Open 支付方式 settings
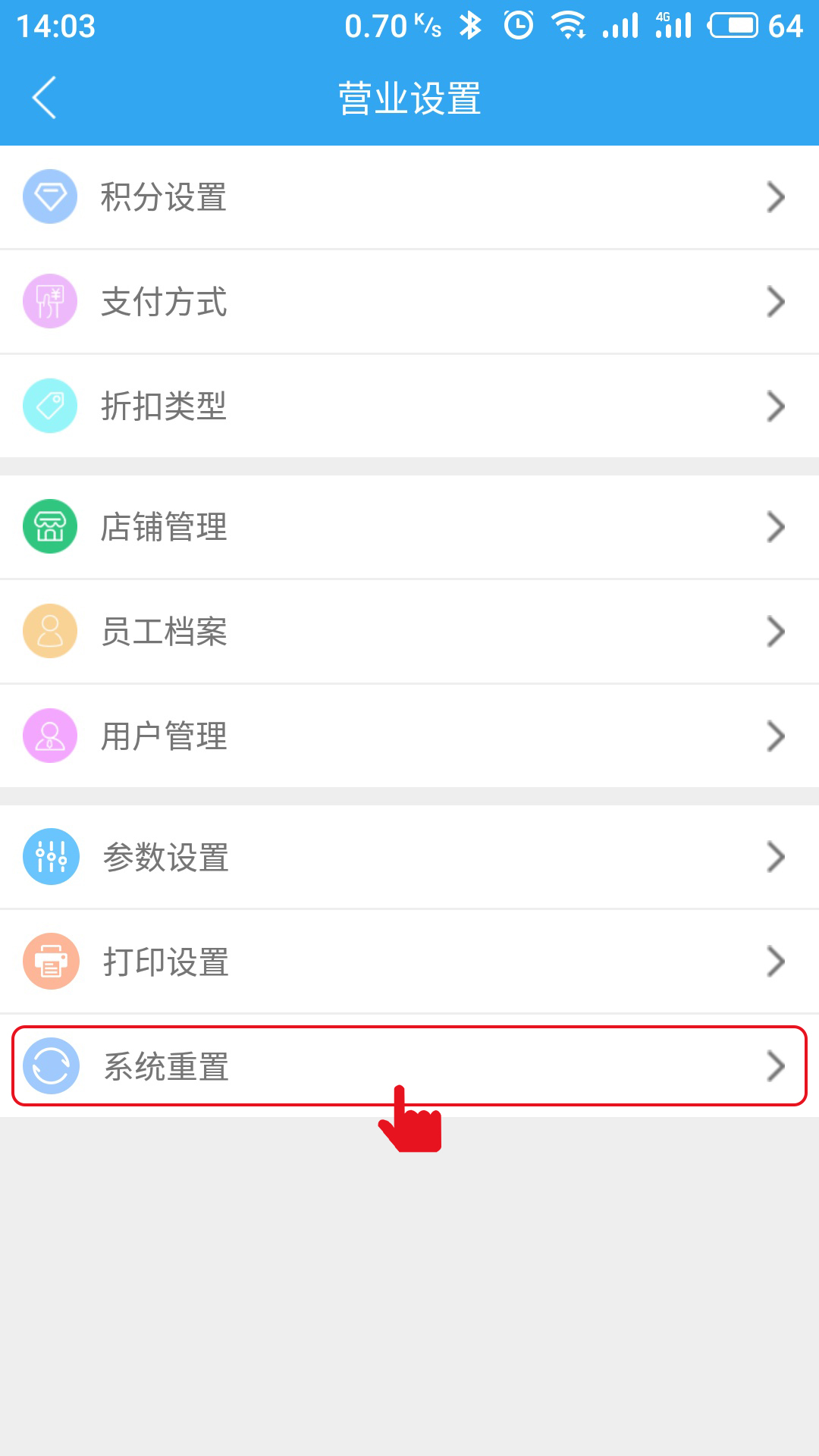The image size is (819, 1456). point(409,302)
